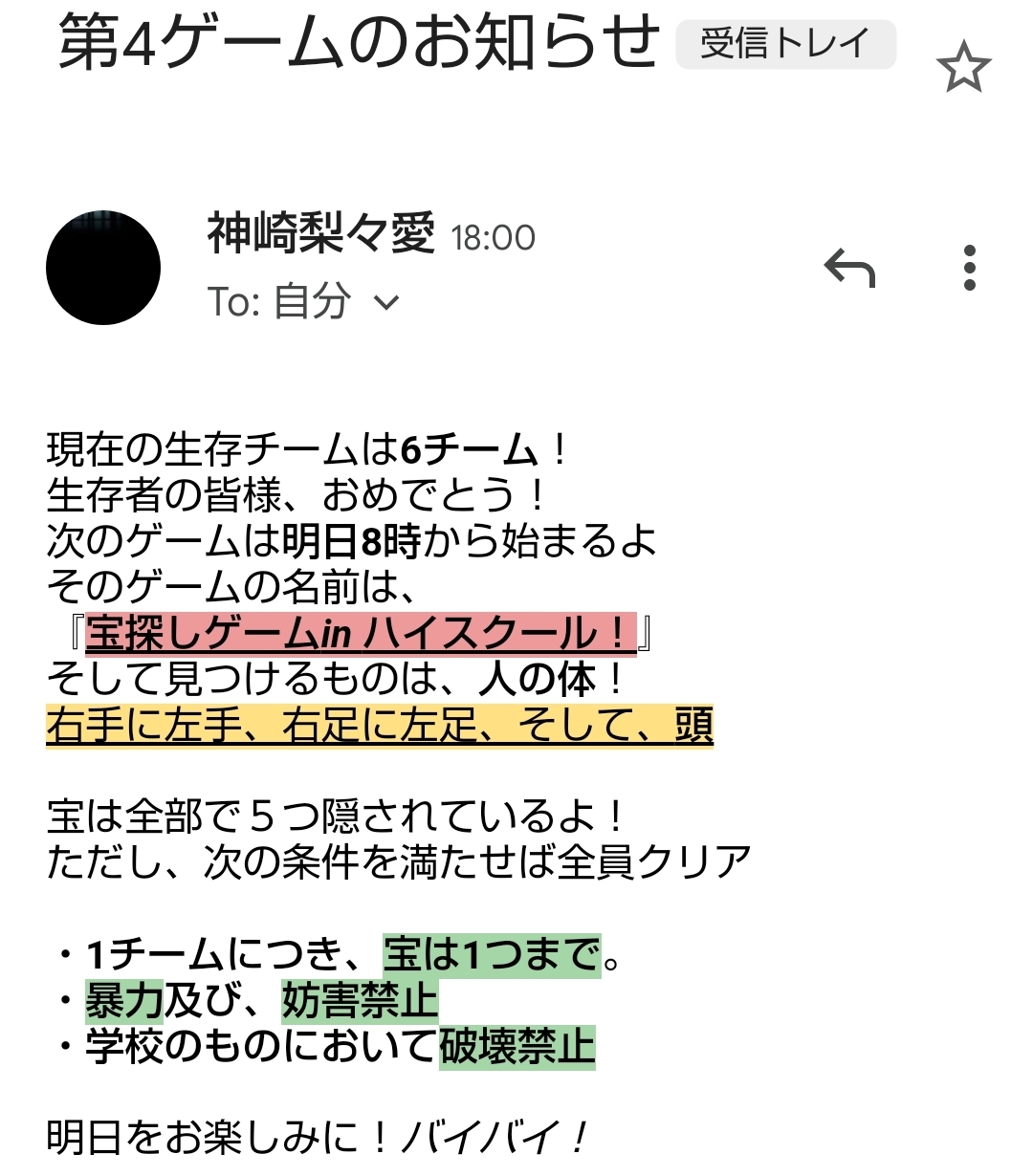Expand the recipient details chevron
The image size is (1033, 1176).
385,303
